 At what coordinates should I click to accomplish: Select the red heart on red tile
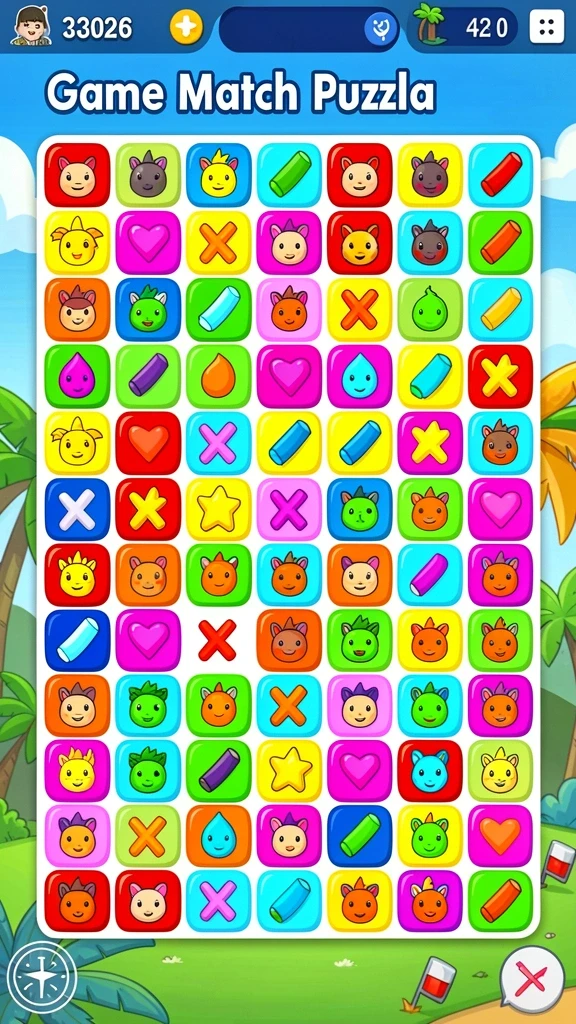[x=148, y=442]
